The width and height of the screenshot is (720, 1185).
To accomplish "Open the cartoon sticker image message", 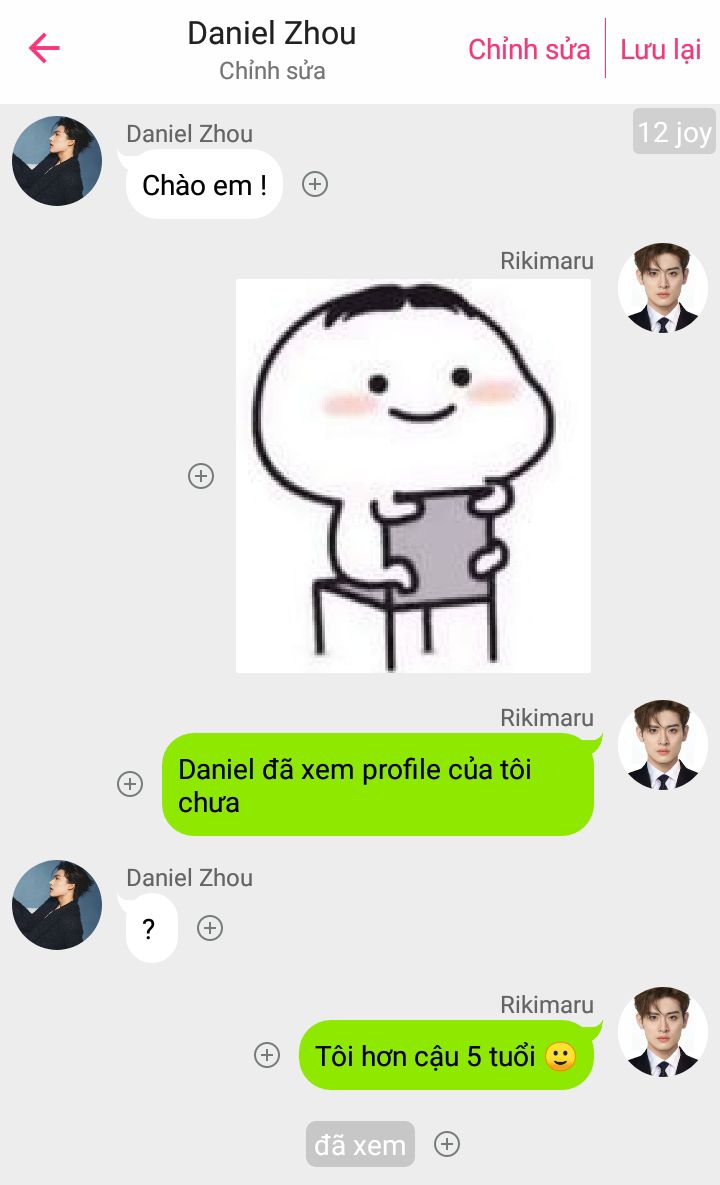I will pyautogui.click(x=413, y=476).
